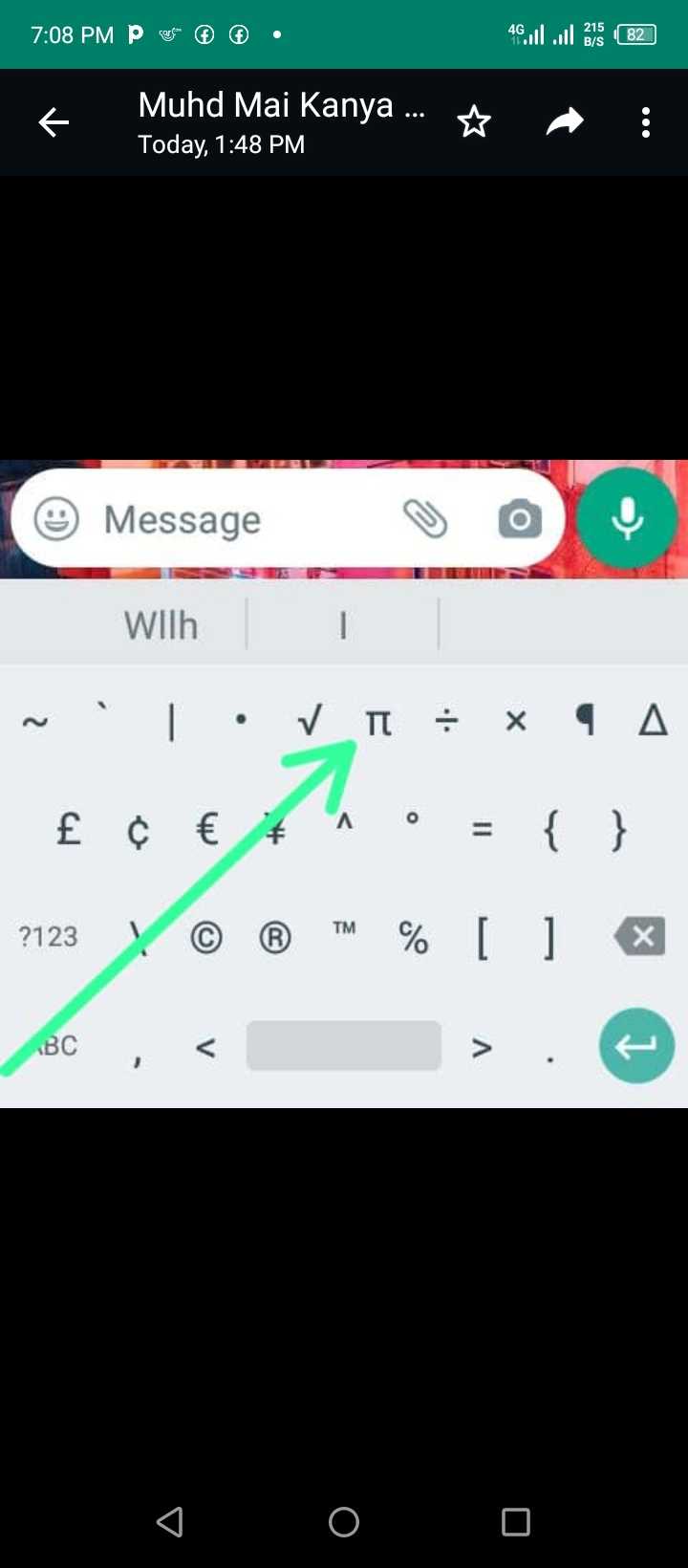The width and height of the screenshot is (688, 1568).
Task: Open the overflow menu
Action: [646, 122]
